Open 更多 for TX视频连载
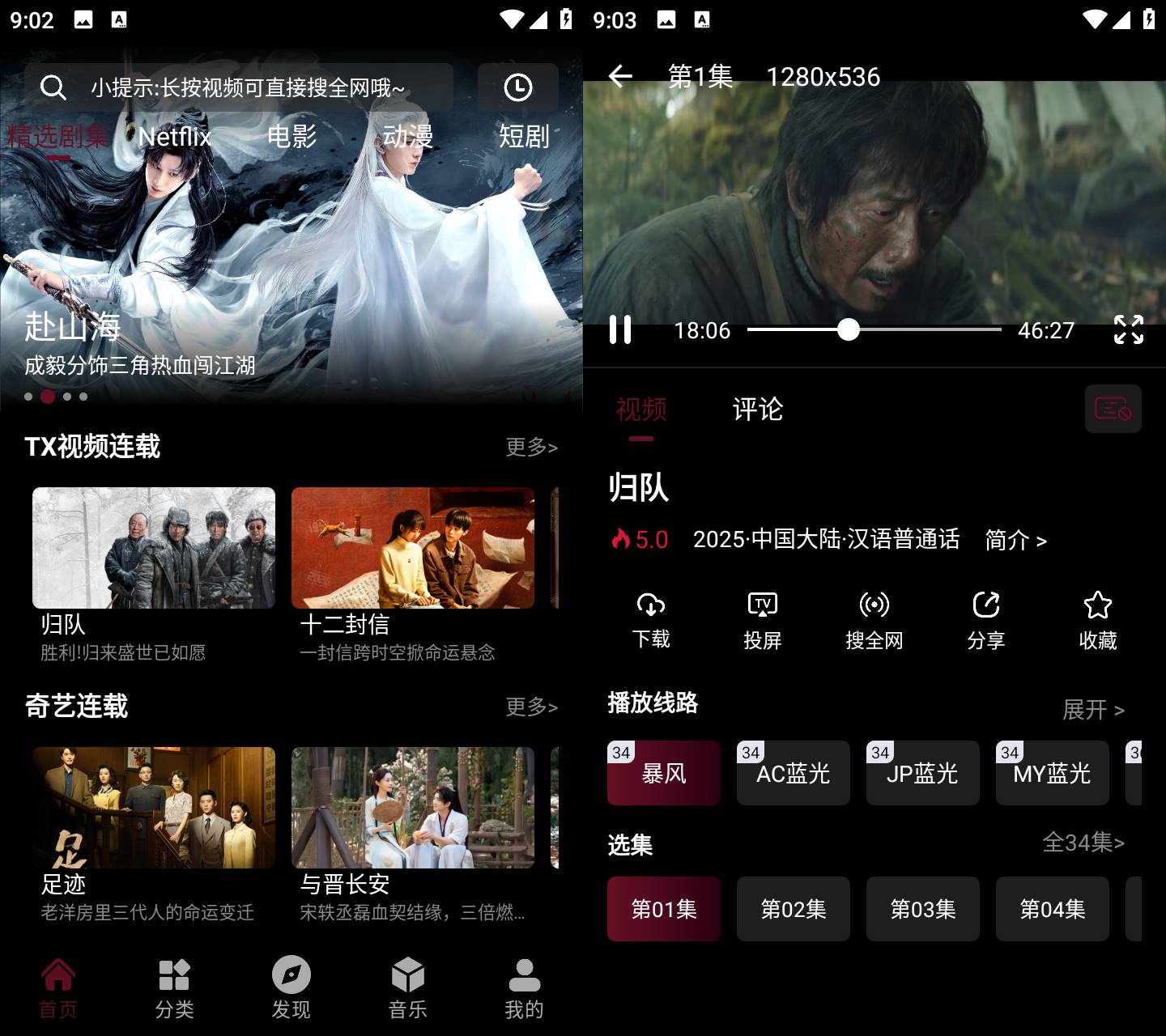 [x=531, y=447]
